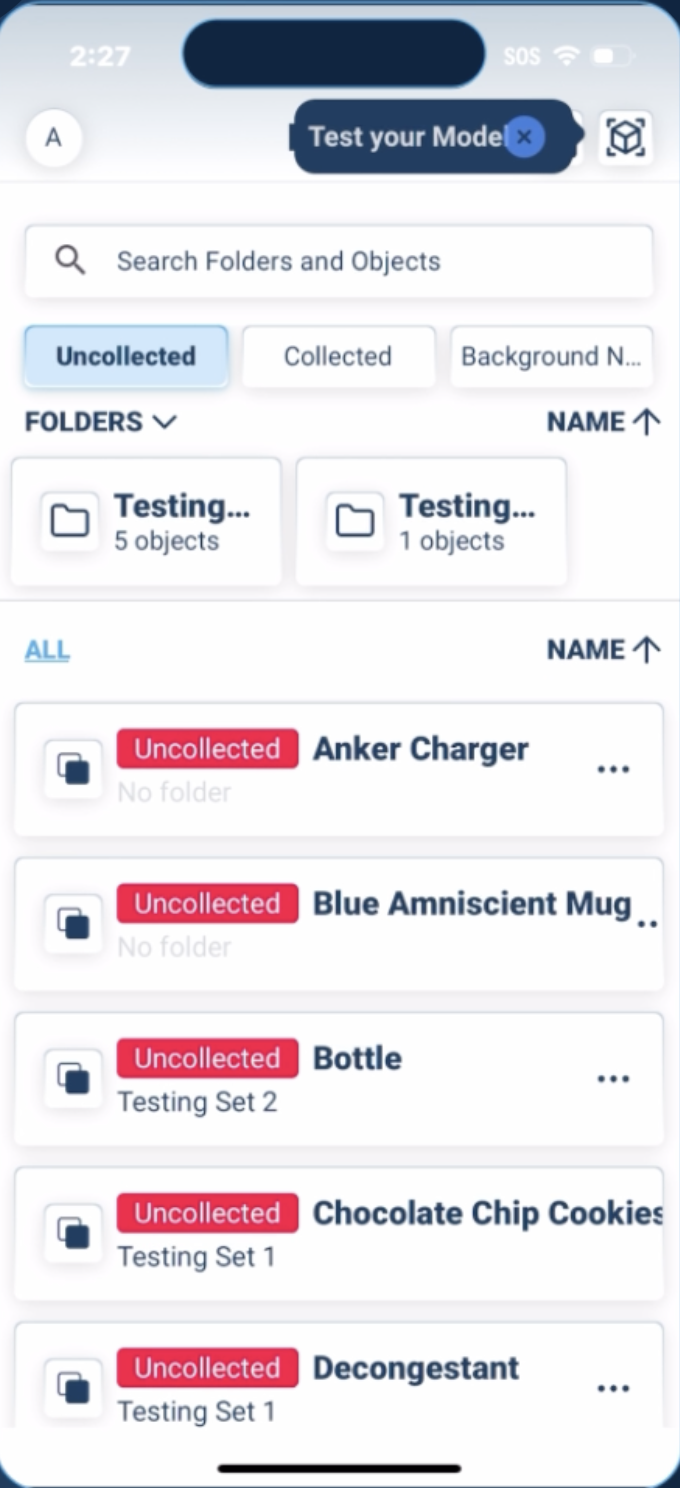Open the 3D model test cube icon
The height and width of the screenshot is (1488, 680).
point(626,137)
